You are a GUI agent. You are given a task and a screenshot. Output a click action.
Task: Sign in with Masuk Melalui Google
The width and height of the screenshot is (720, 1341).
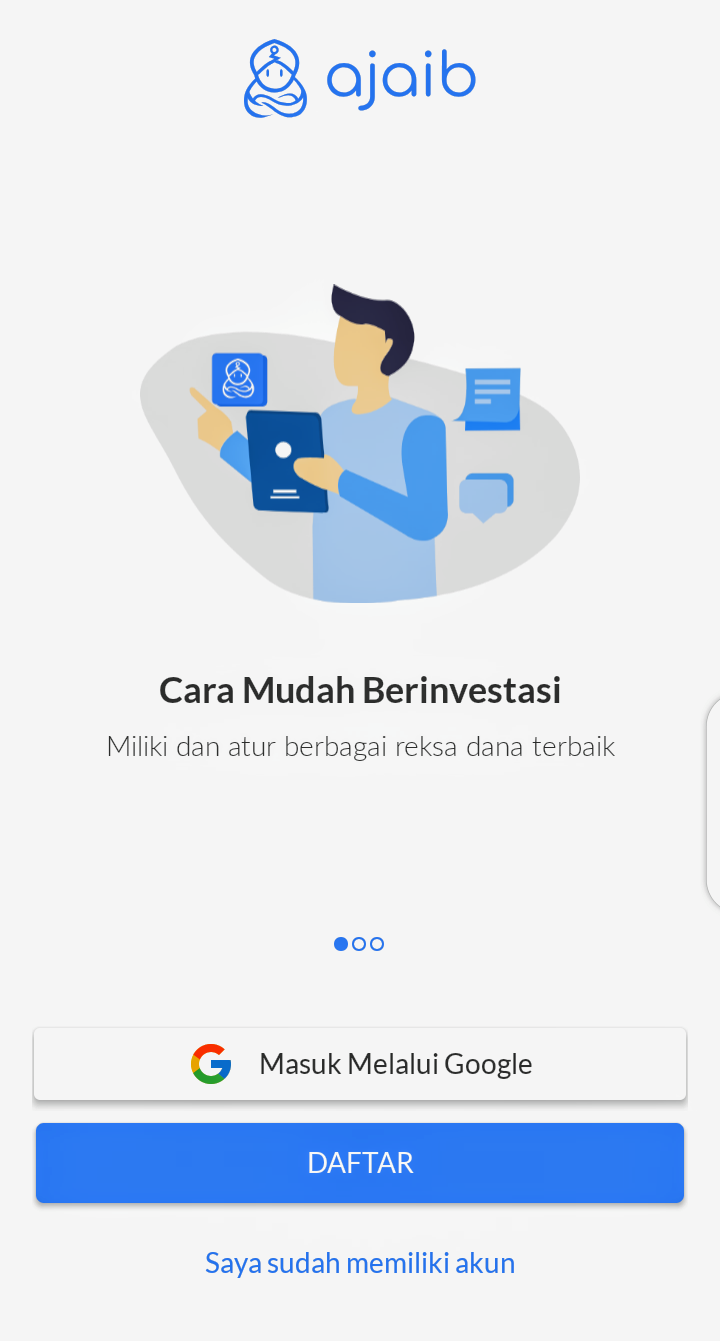pos(360,1064)
